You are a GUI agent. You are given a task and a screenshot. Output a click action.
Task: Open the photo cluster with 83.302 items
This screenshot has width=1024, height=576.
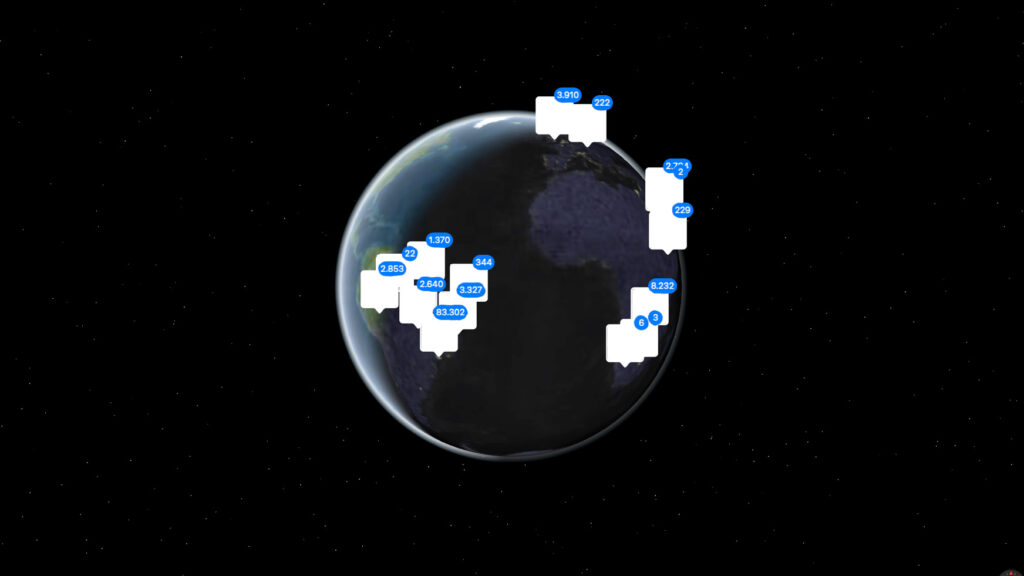tap(440, 331)
